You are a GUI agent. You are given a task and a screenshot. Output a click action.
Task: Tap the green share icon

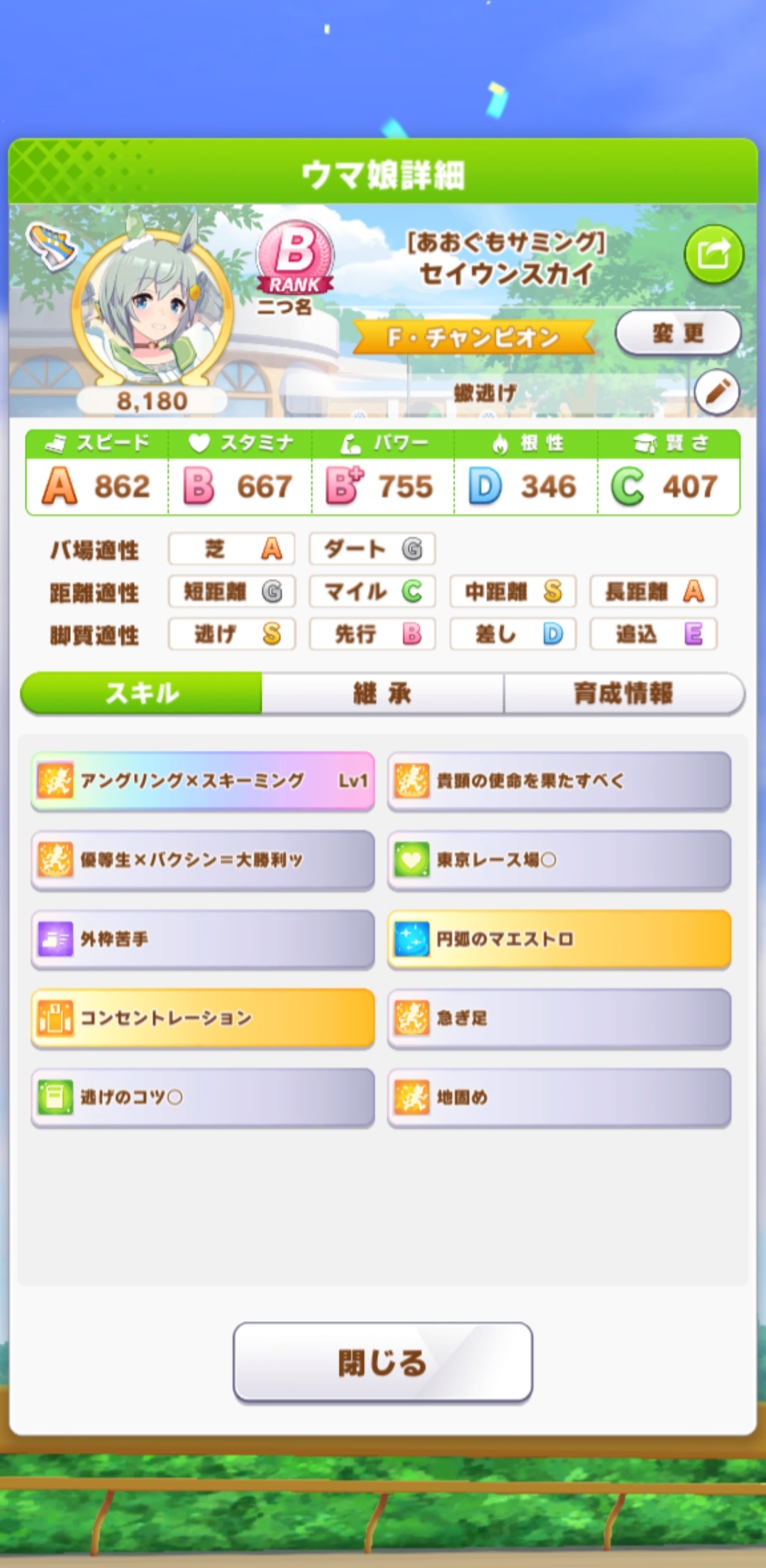click(x=714, y=254)
